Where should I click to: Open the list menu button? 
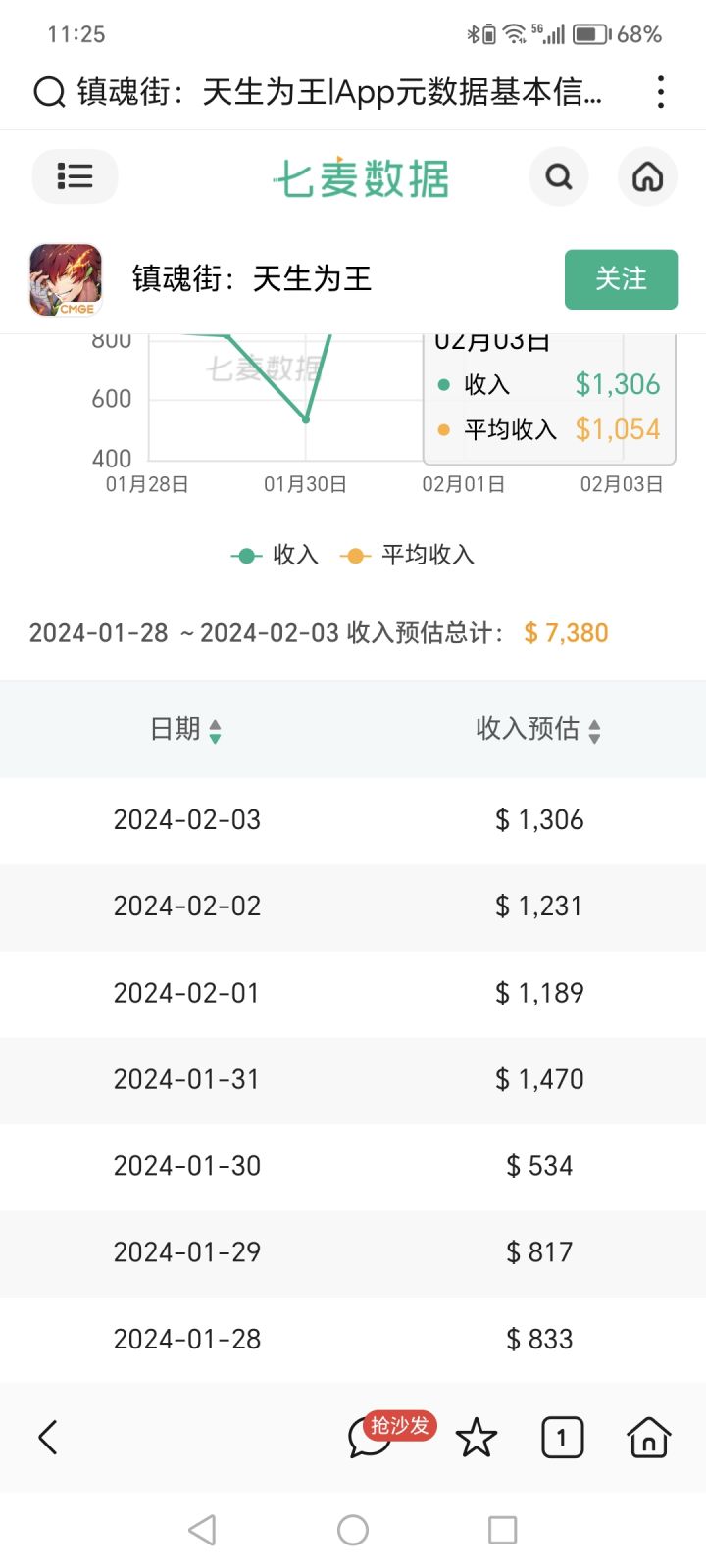tap(75, 176)
